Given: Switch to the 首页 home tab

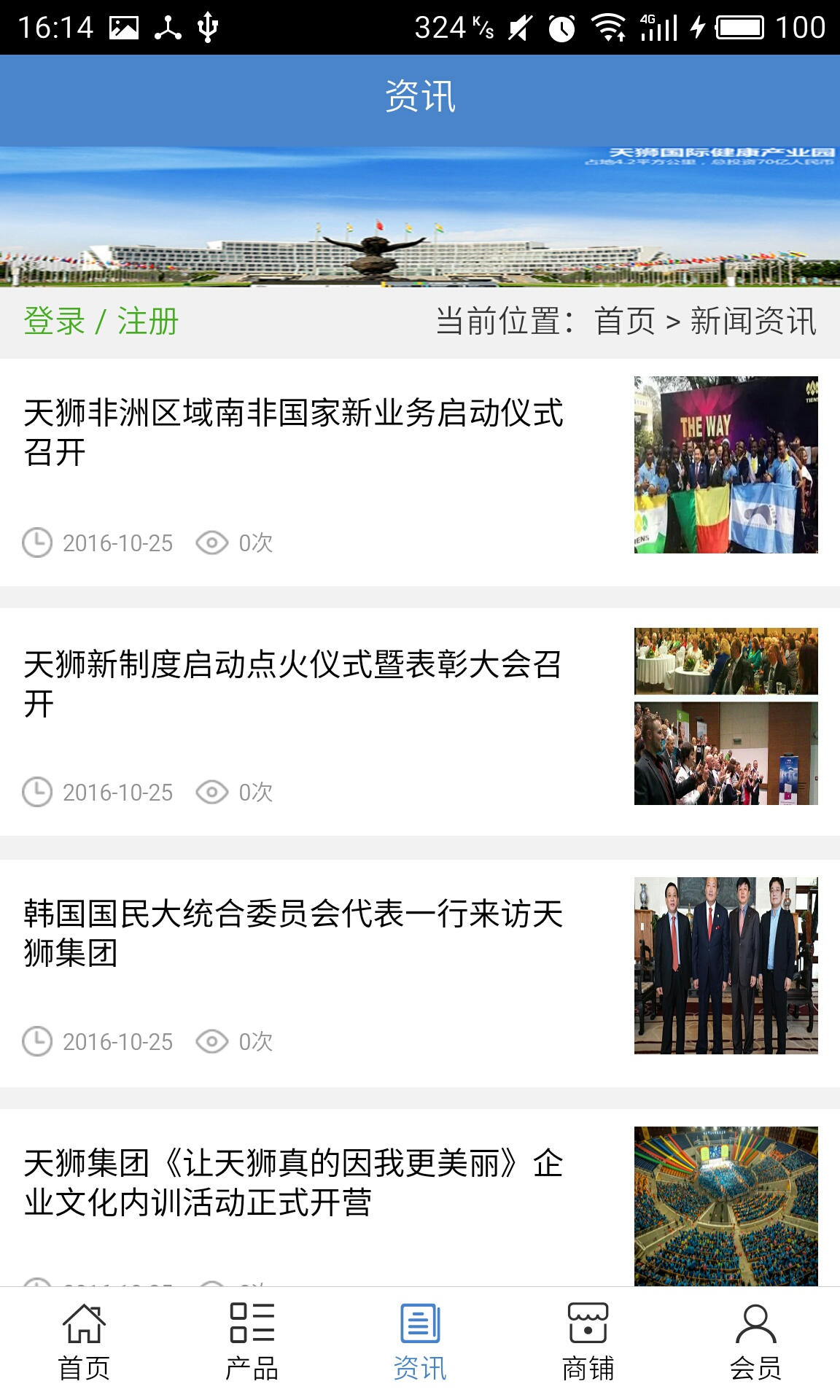Looking at the screenshot, I should [x=84, y=1342].
